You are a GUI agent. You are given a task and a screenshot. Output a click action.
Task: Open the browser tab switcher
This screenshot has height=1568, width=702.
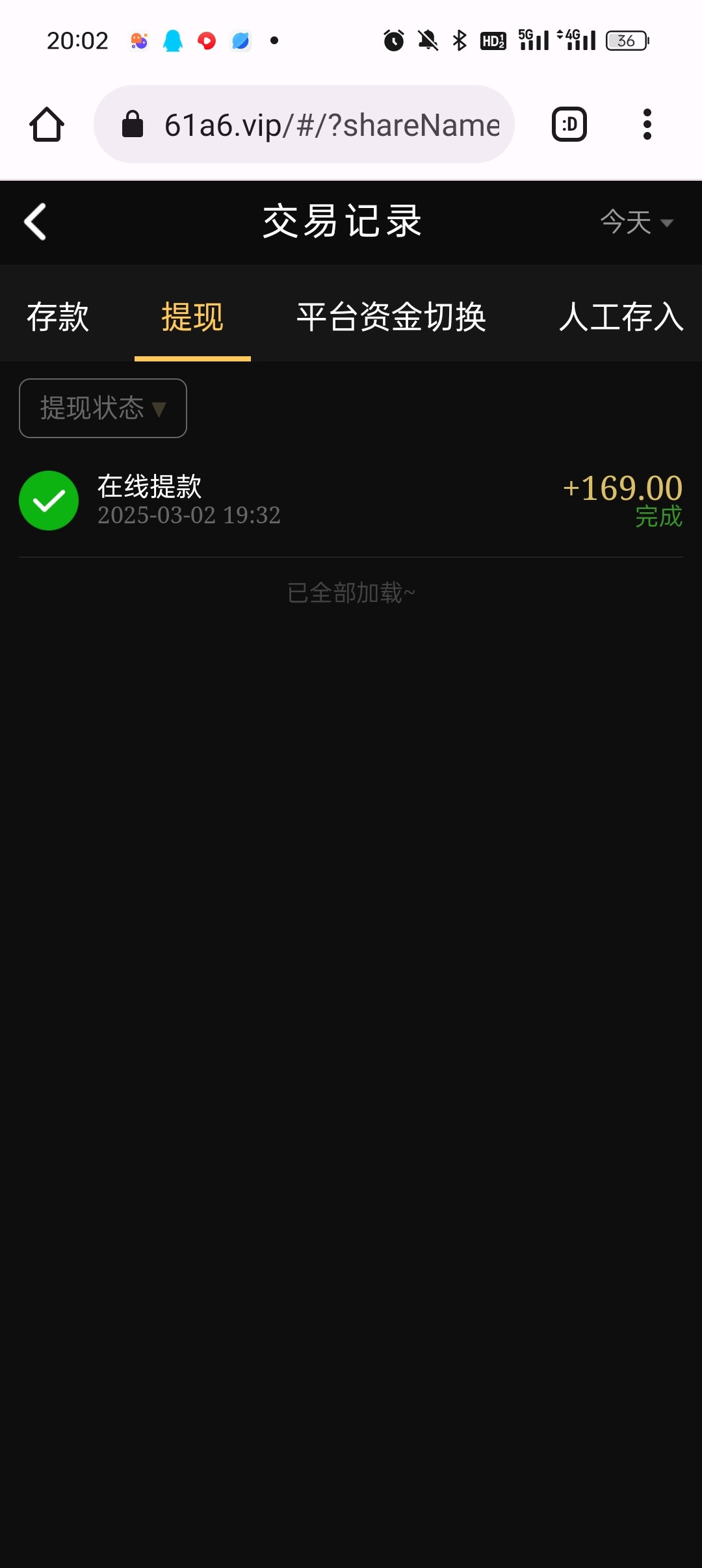(x=569, y=124)
